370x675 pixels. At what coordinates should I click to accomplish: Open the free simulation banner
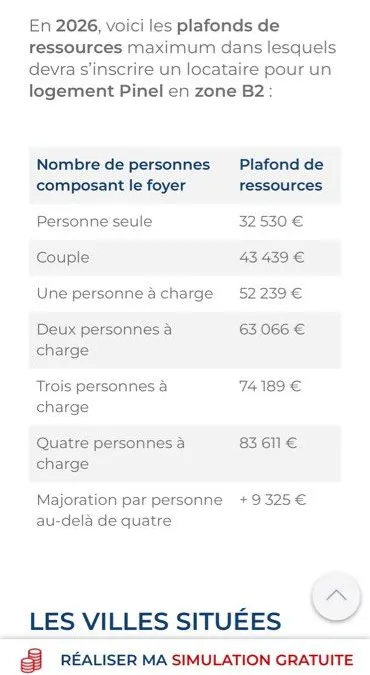coord(185,659)
